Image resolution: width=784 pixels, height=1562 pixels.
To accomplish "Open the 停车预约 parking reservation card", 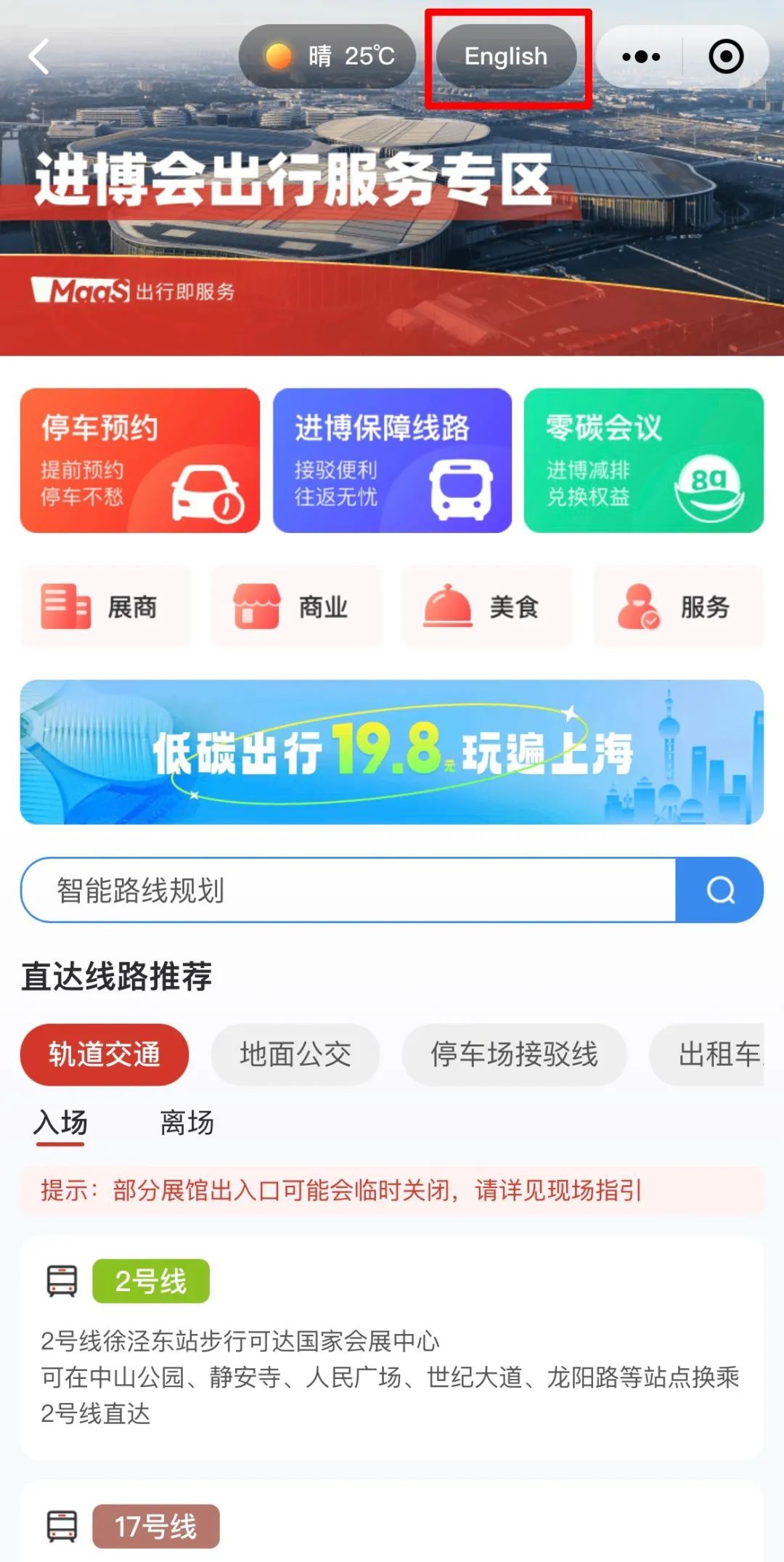I will click(x=140, y=460).
